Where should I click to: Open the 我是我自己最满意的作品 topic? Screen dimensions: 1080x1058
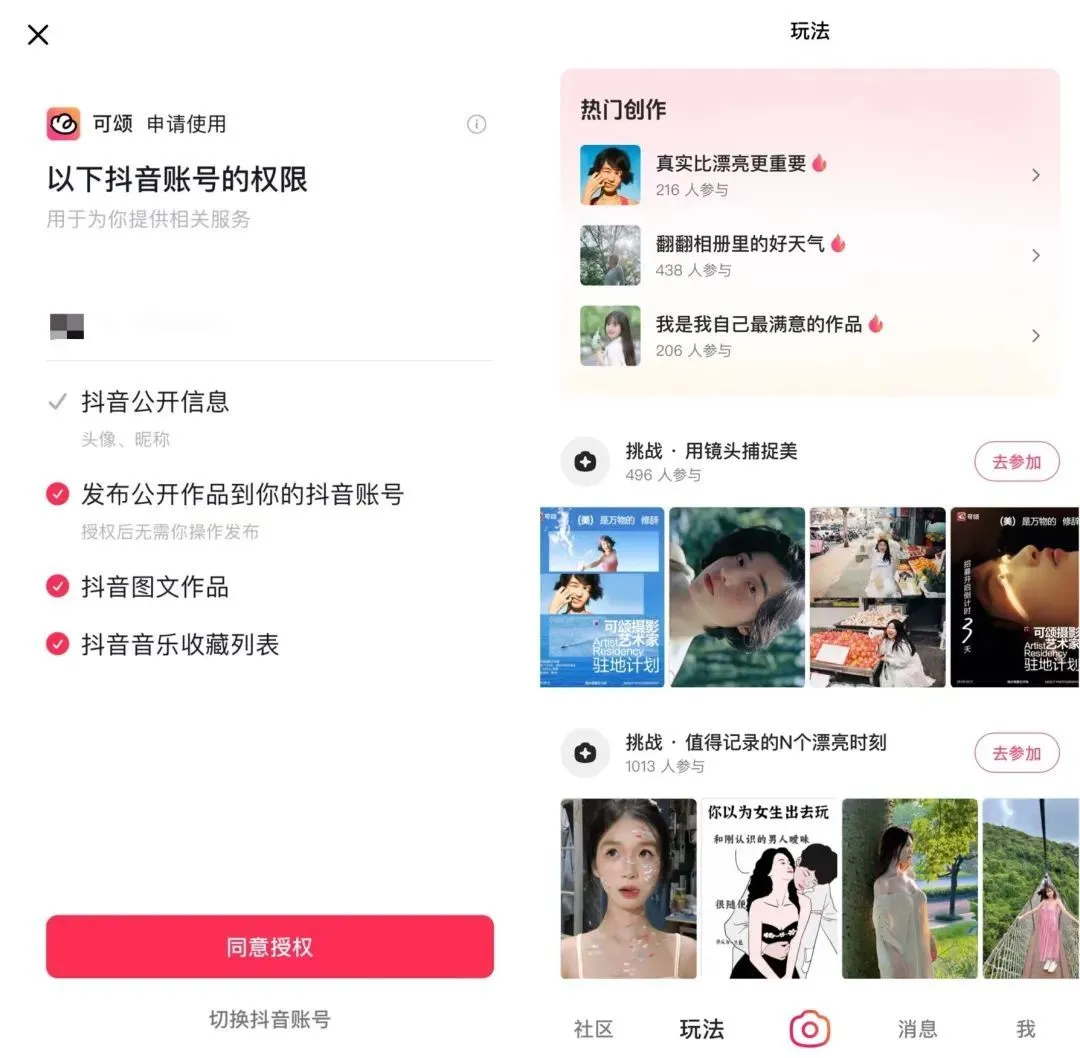(810, 335)
